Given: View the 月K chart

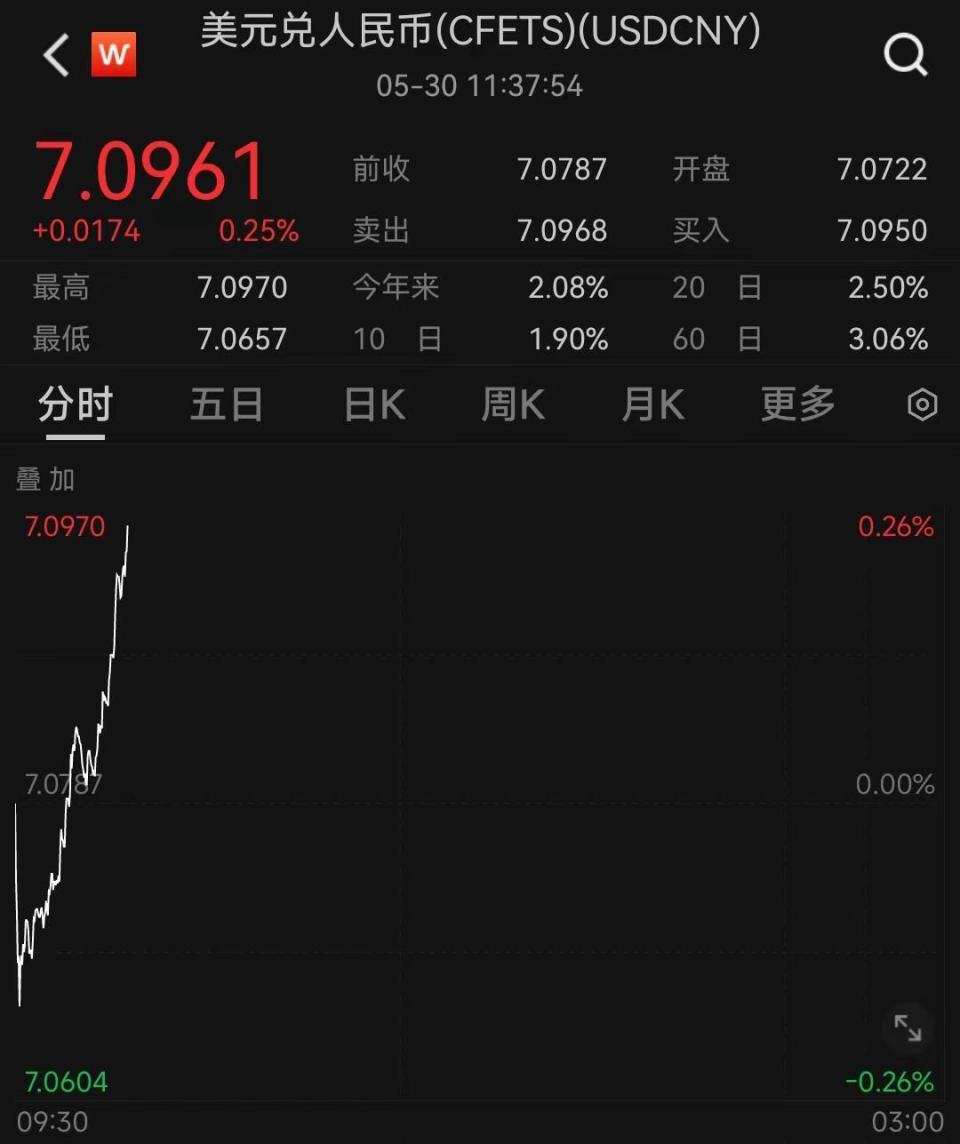Looking at the screenshot, I should tap(653, 405).
